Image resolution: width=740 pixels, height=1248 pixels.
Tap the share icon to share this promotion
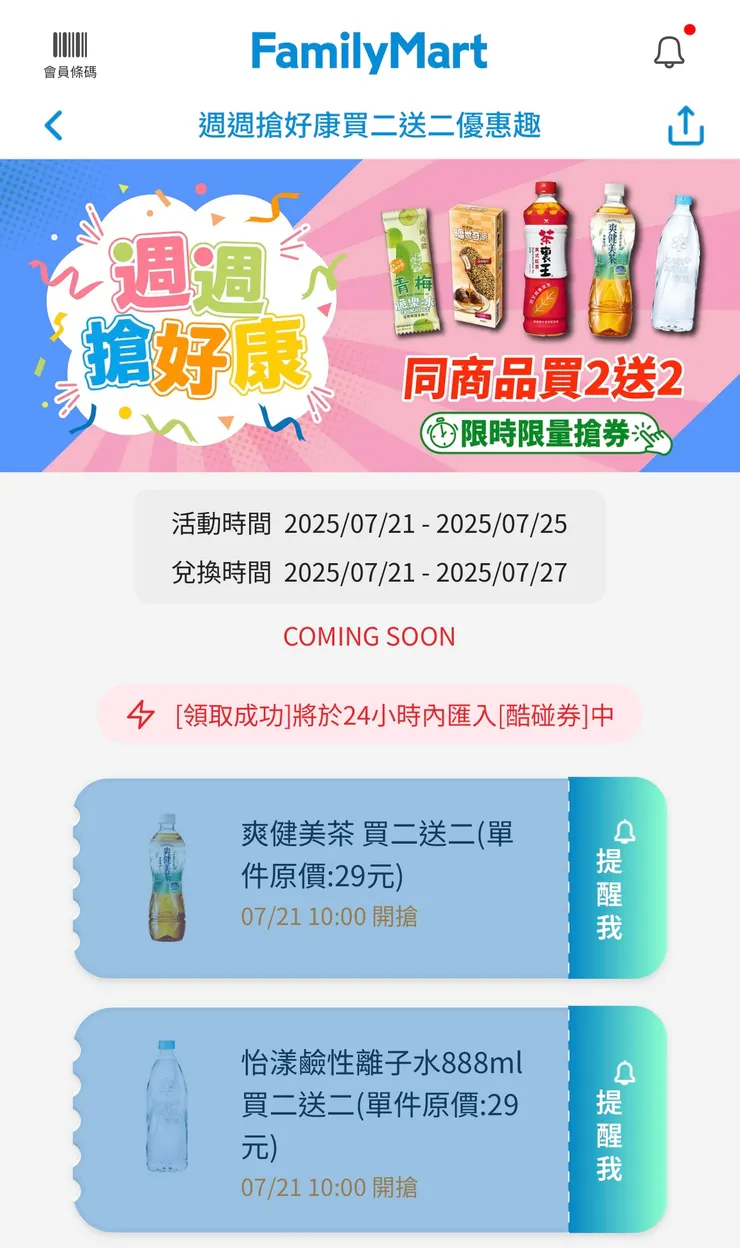coord(685,126)
